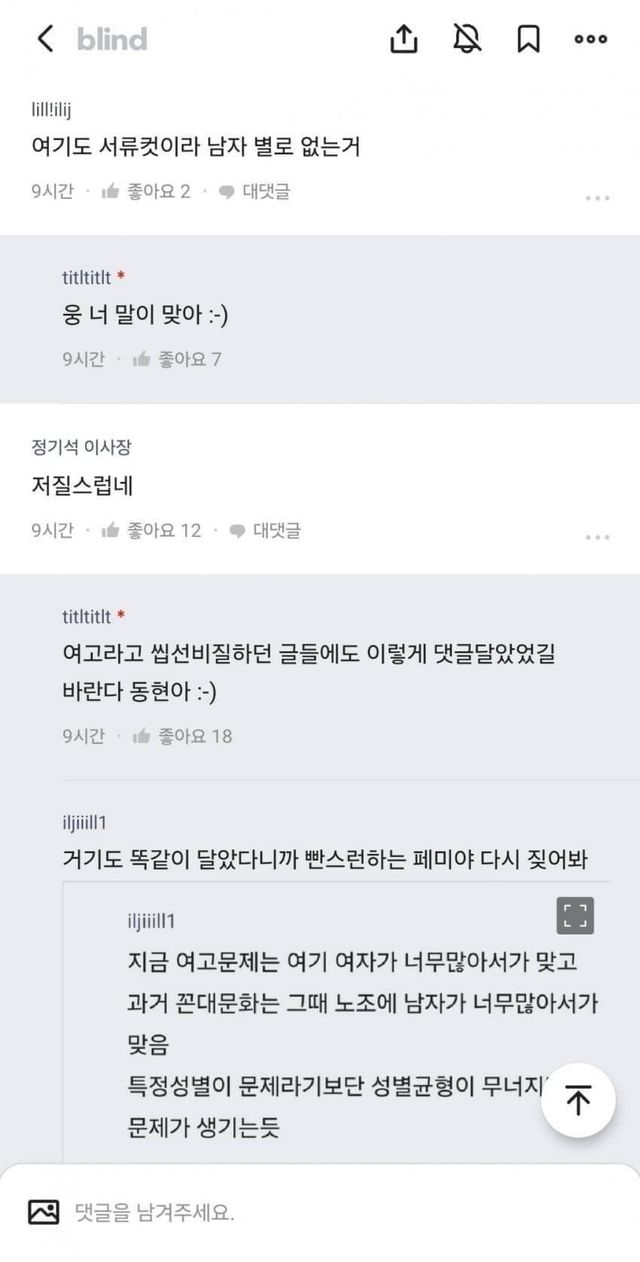Toggle the notification bell for this post

tap(466, 39)
